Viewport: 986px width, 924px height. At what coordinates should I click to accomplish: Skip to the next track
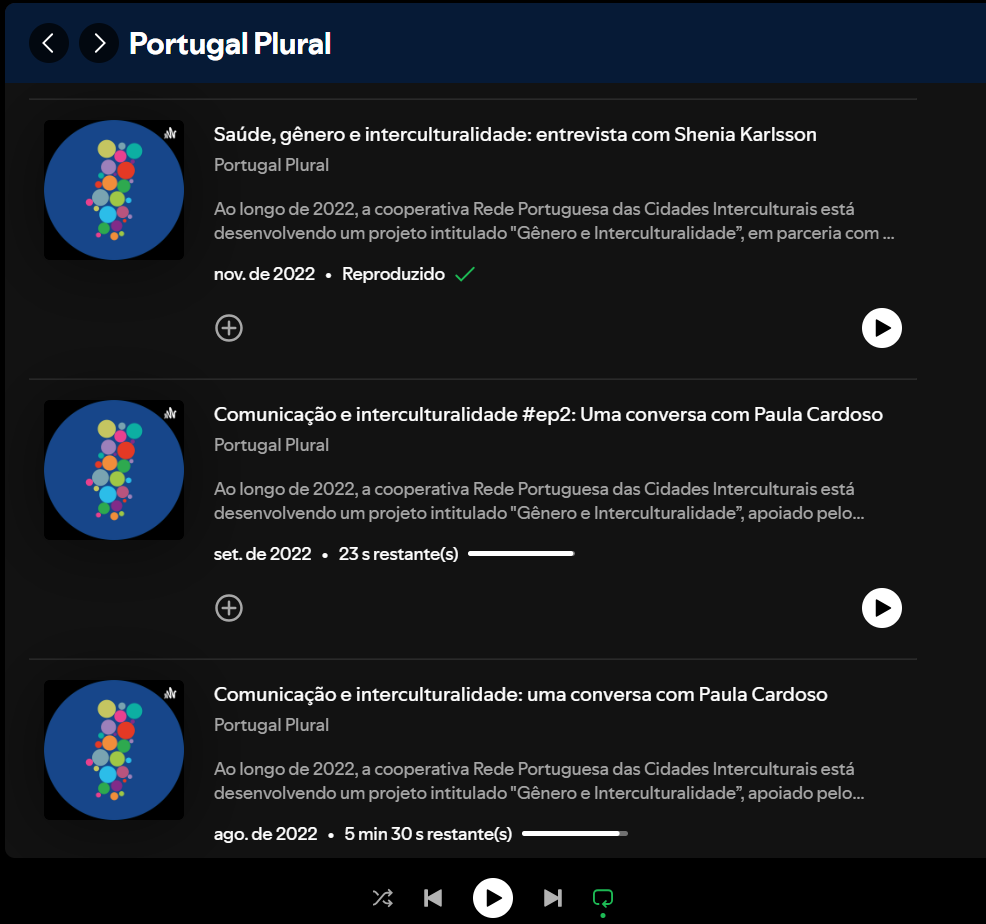(x=553, y=898)
